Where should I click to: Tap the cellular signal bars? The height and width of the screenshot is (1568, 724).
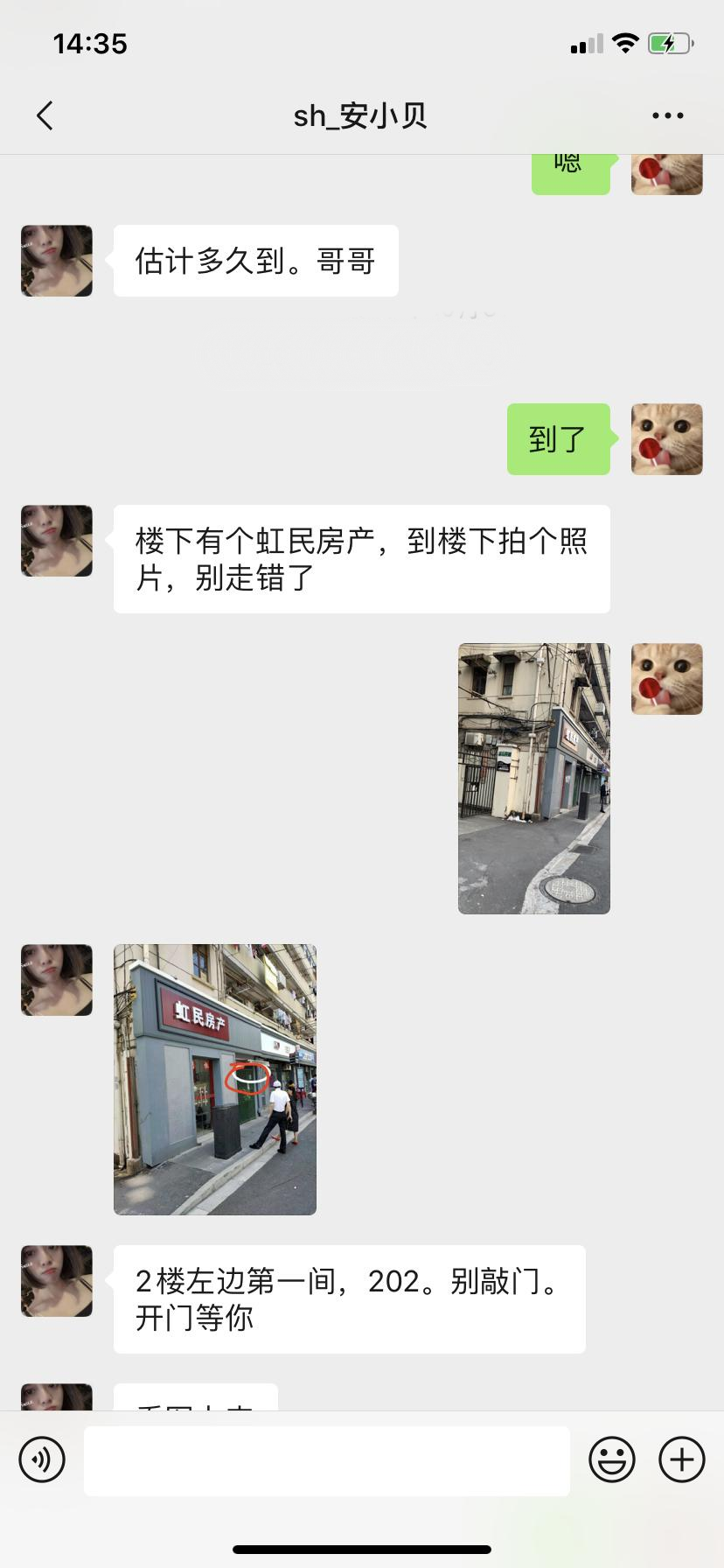pos(587,41)
